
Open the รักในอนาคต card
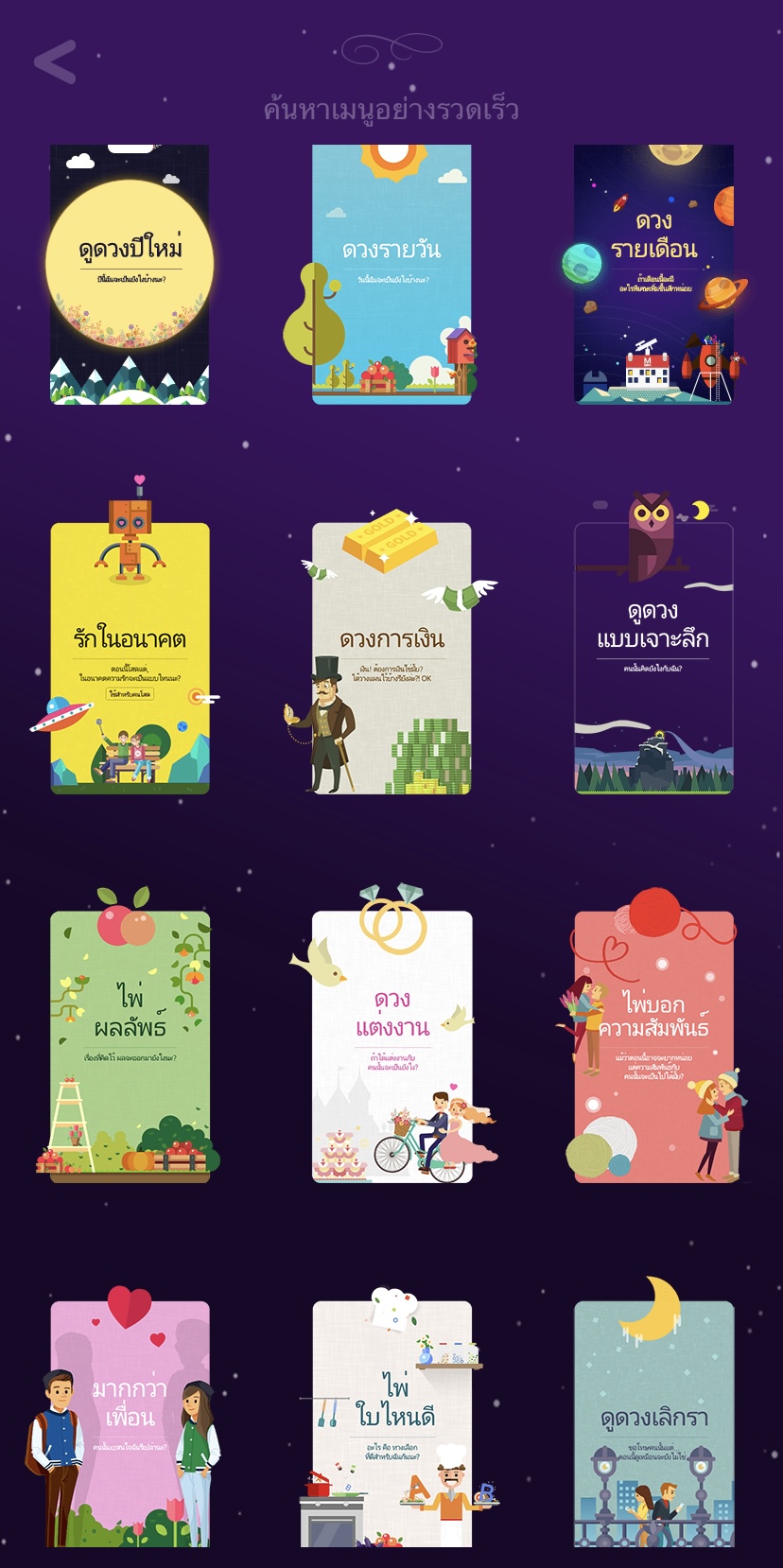tap(130, 657)
